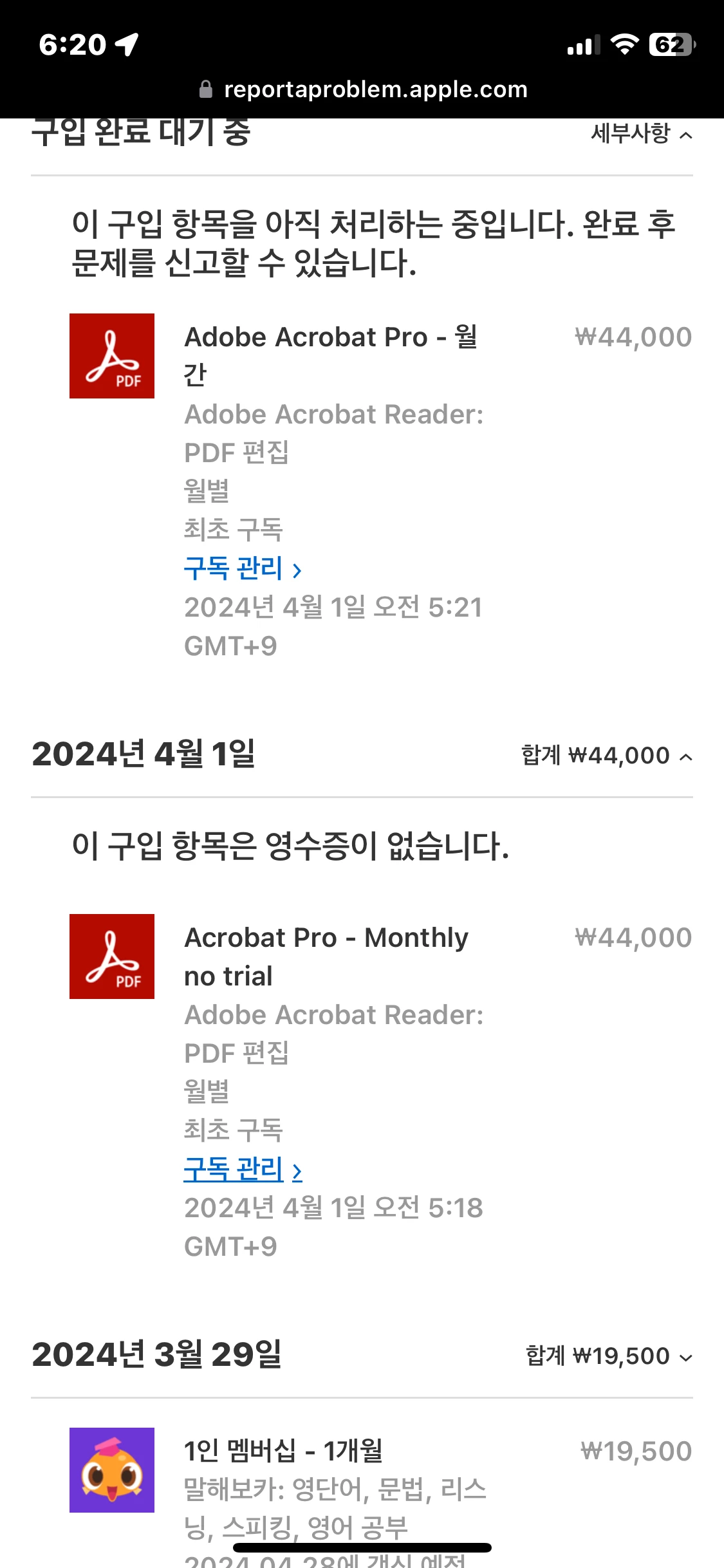The height and width of the screenshot is (1568, 724).
Task: Collapse the 2024년 4월 1일 합계 ₩44,000 section
Action: coord(607,756)
